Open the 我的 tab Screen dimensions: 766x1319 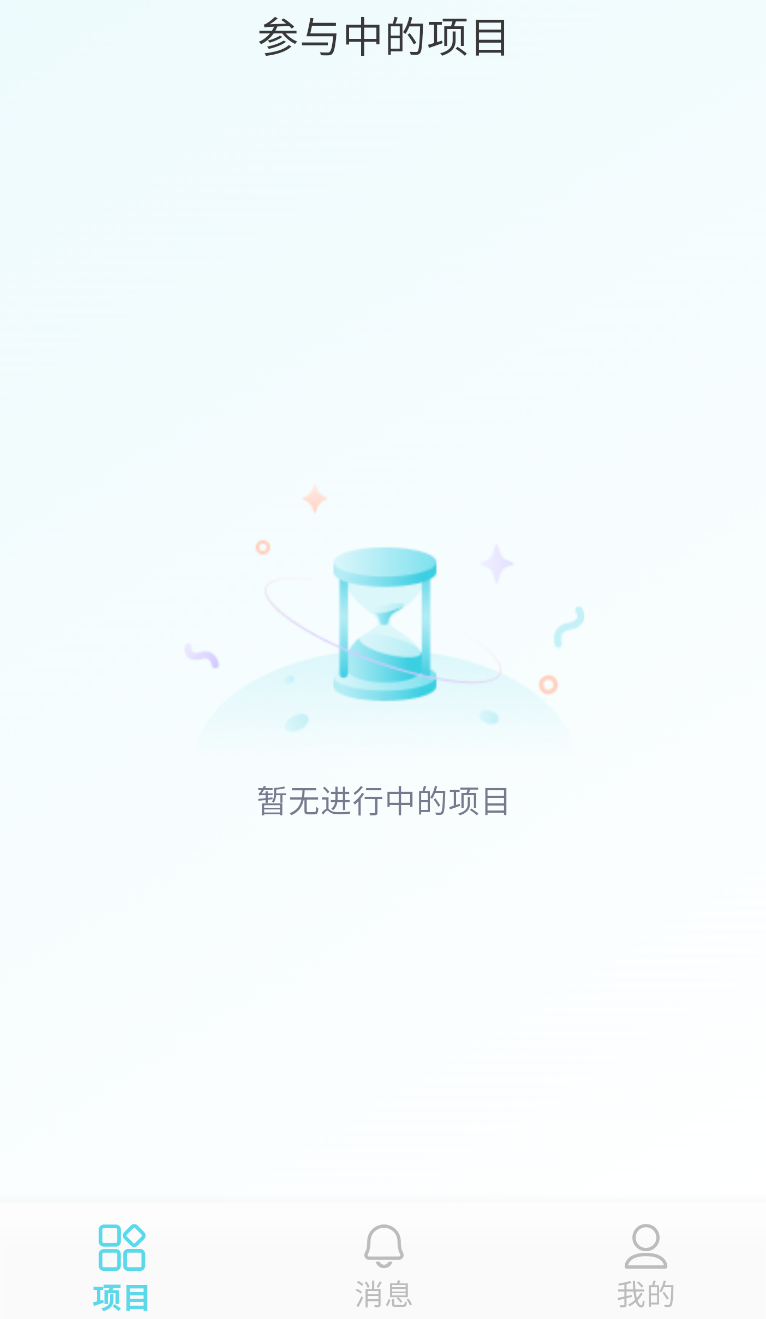(645, 1265)
